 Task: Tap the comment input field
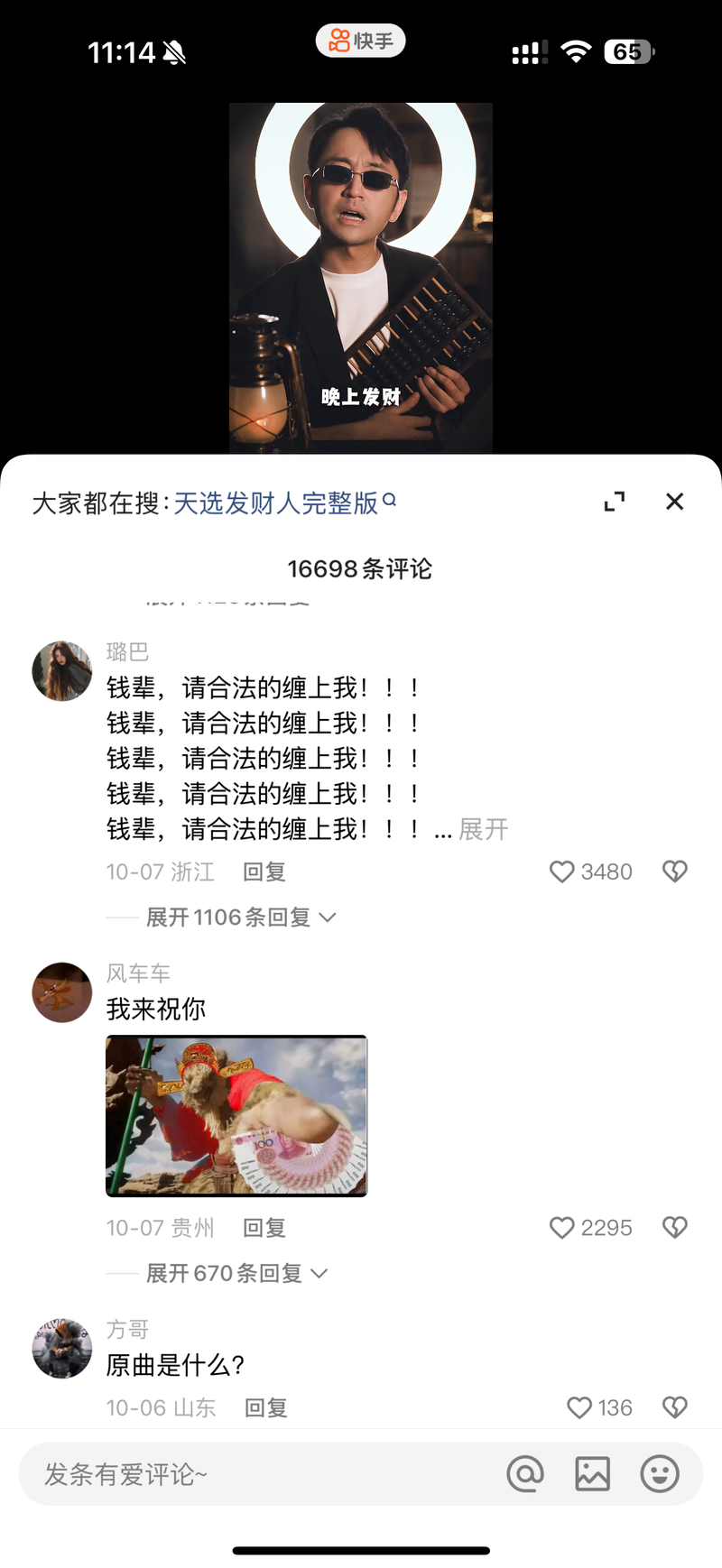coord(262,1474)
